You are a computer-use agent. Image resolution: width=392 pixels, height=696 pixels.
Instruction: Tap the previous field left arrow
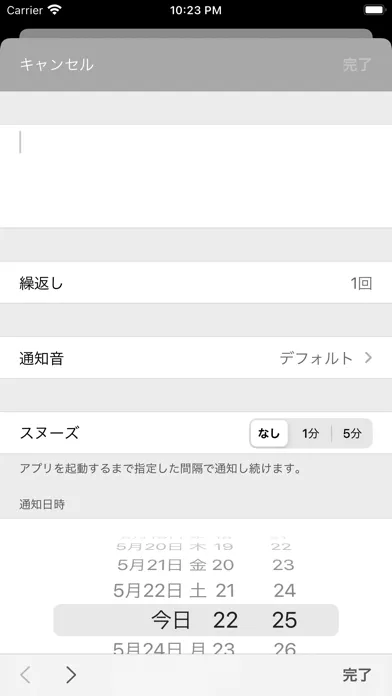[26, 675]
